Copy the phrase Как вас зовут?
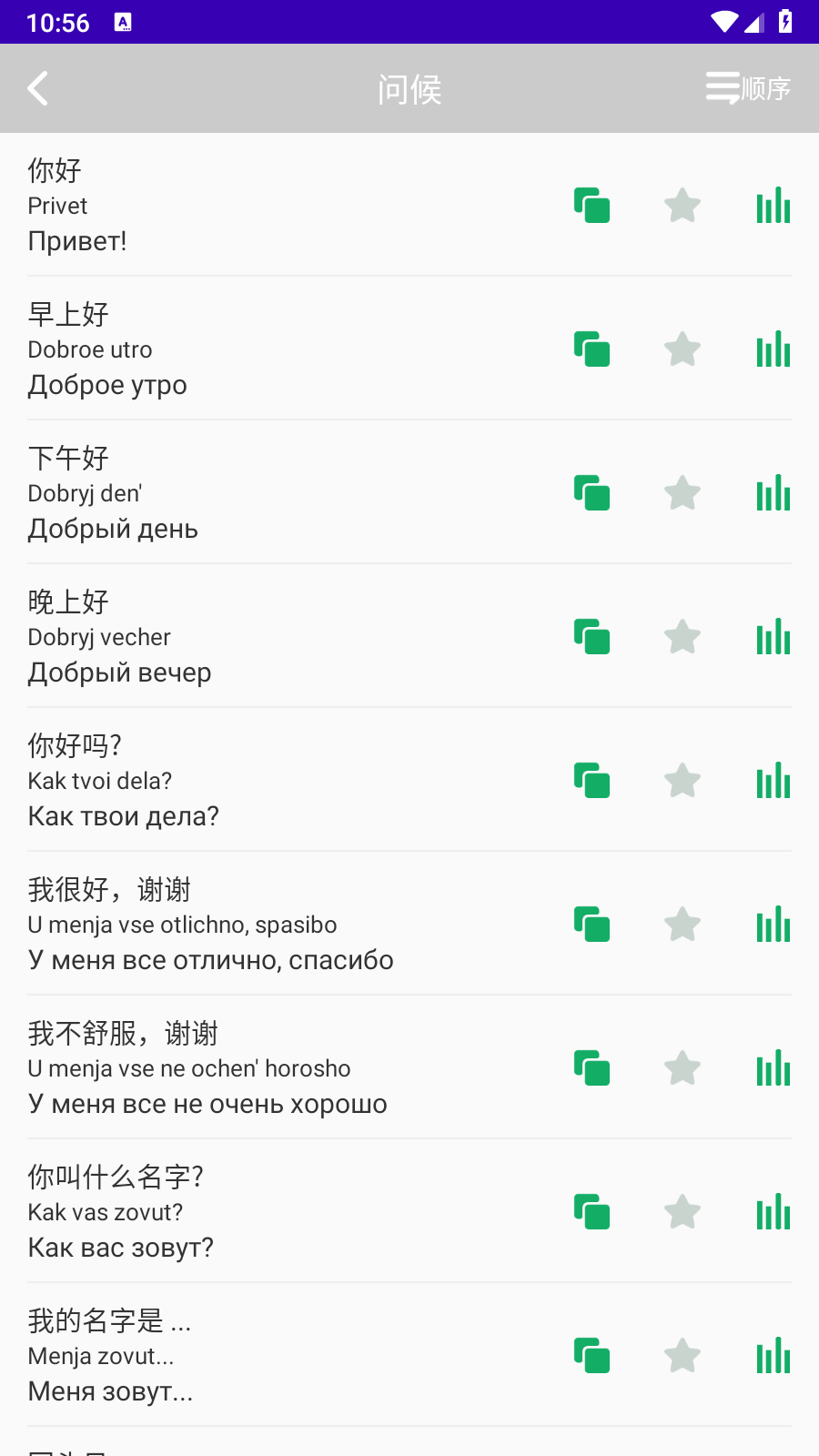 point(591,1212)
